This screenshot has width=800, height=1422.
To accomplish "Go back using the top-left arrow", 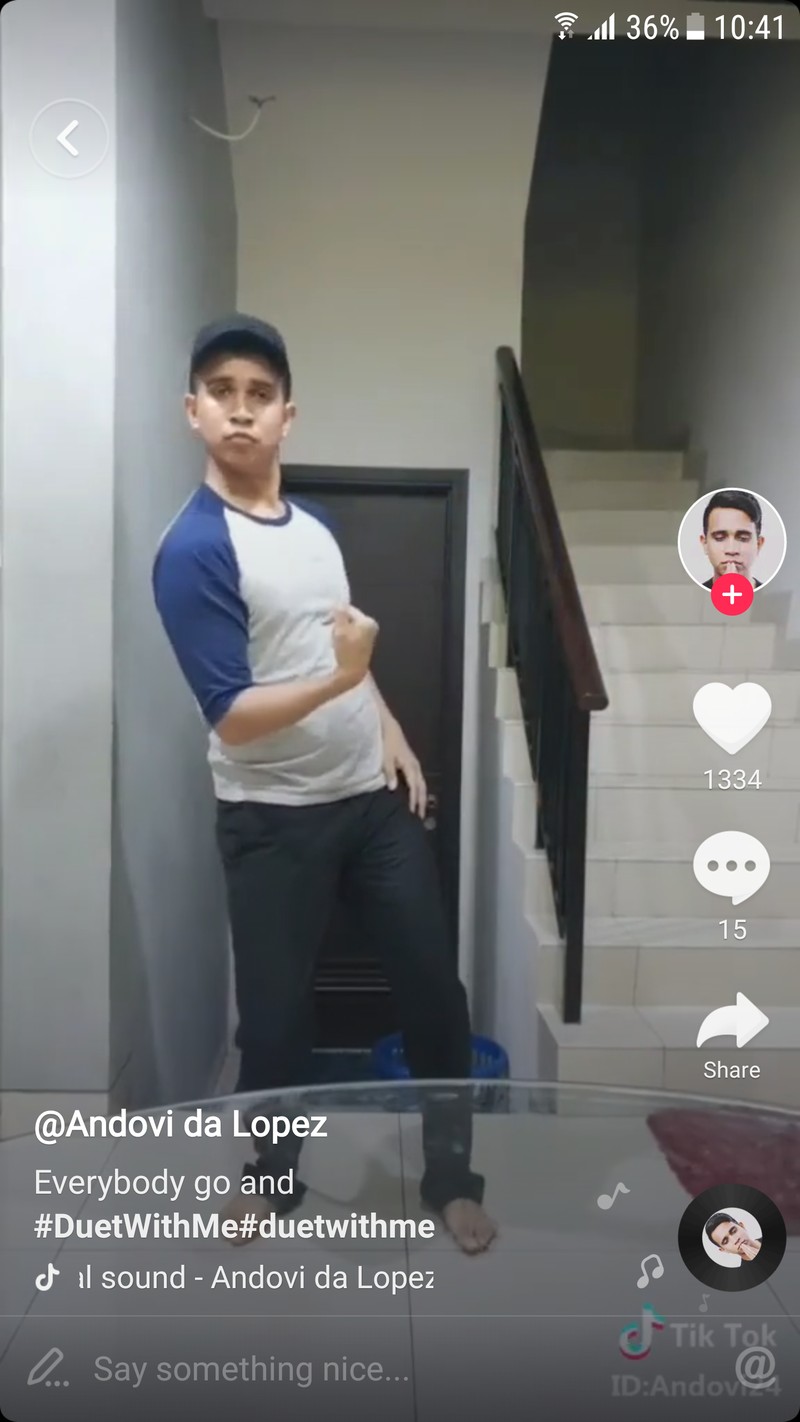I will (x=68, y=139).
